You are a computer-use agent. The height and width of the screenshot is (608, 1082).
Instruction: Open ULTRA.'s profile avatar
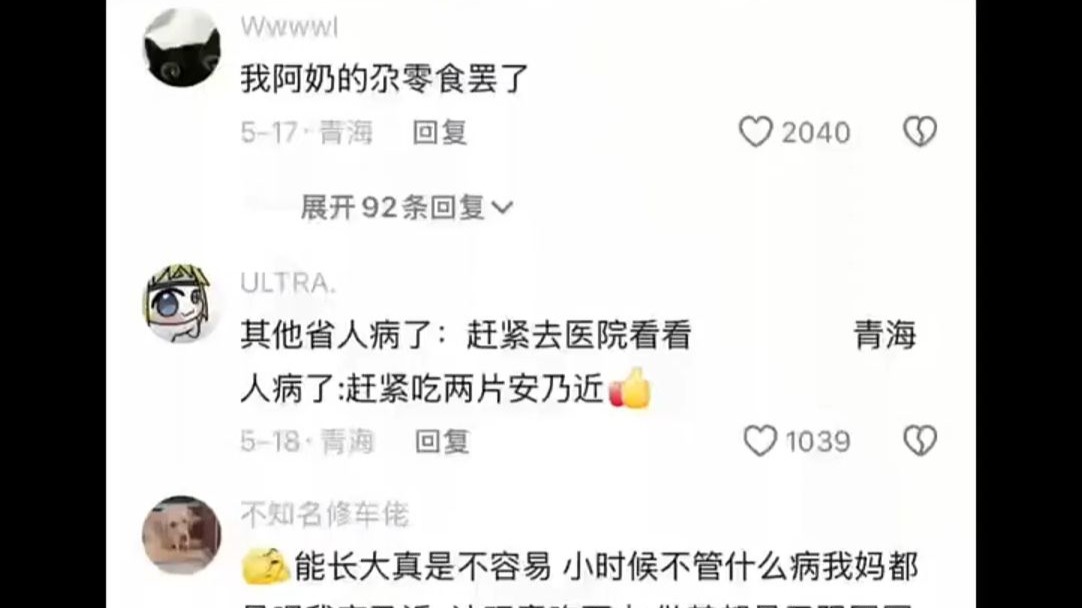pyautogui.click(x=178, y=304)
